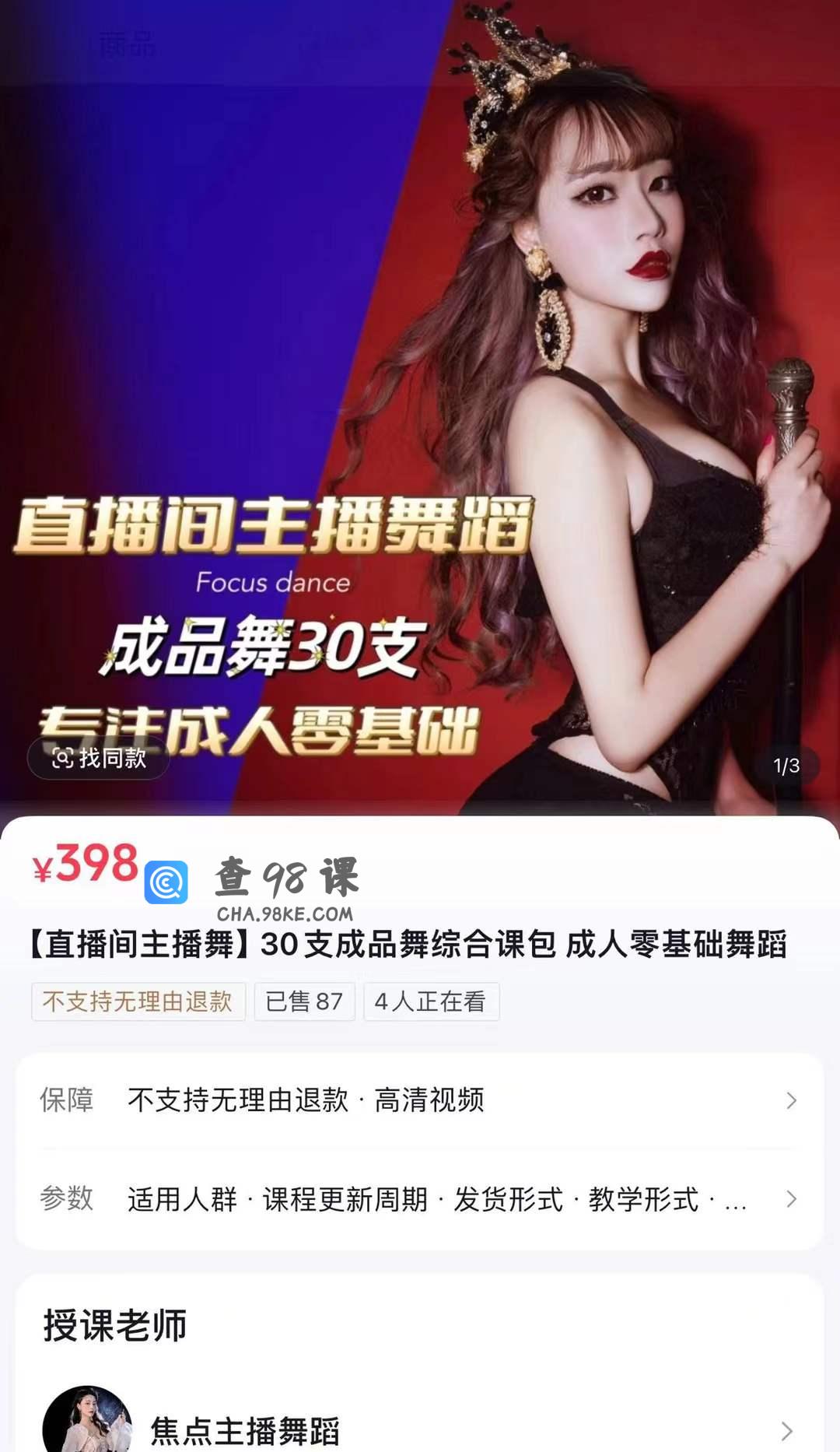Screen dimensions: 840x1452
Task: Open the 保障 guarantee details row
Action: pyautogui.click(x=419, y=1100)
